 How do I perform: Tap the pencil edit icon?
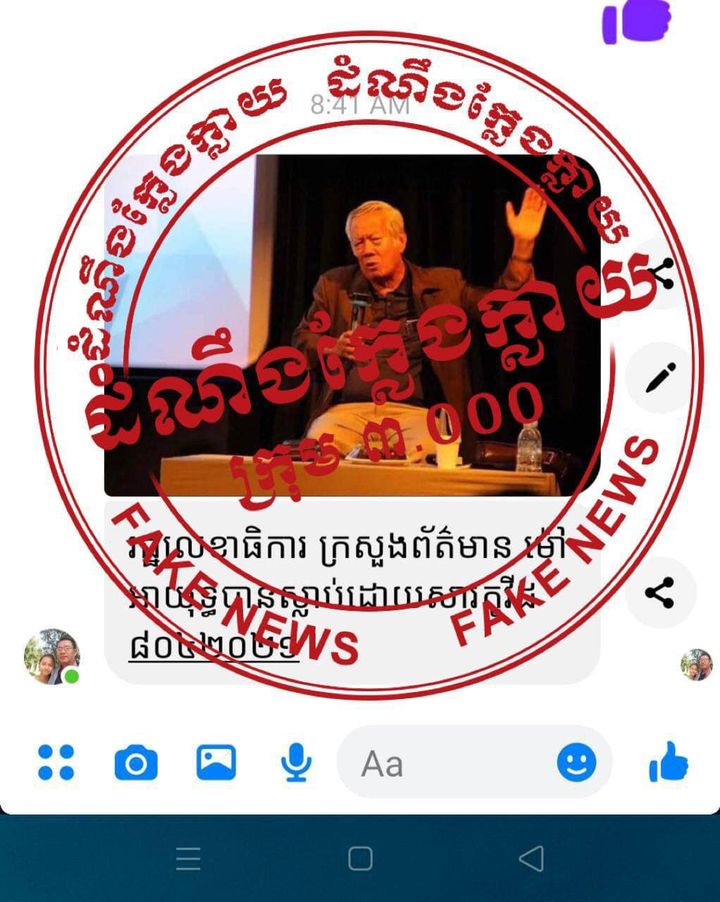pyautogui.click(x=659, y=378)
